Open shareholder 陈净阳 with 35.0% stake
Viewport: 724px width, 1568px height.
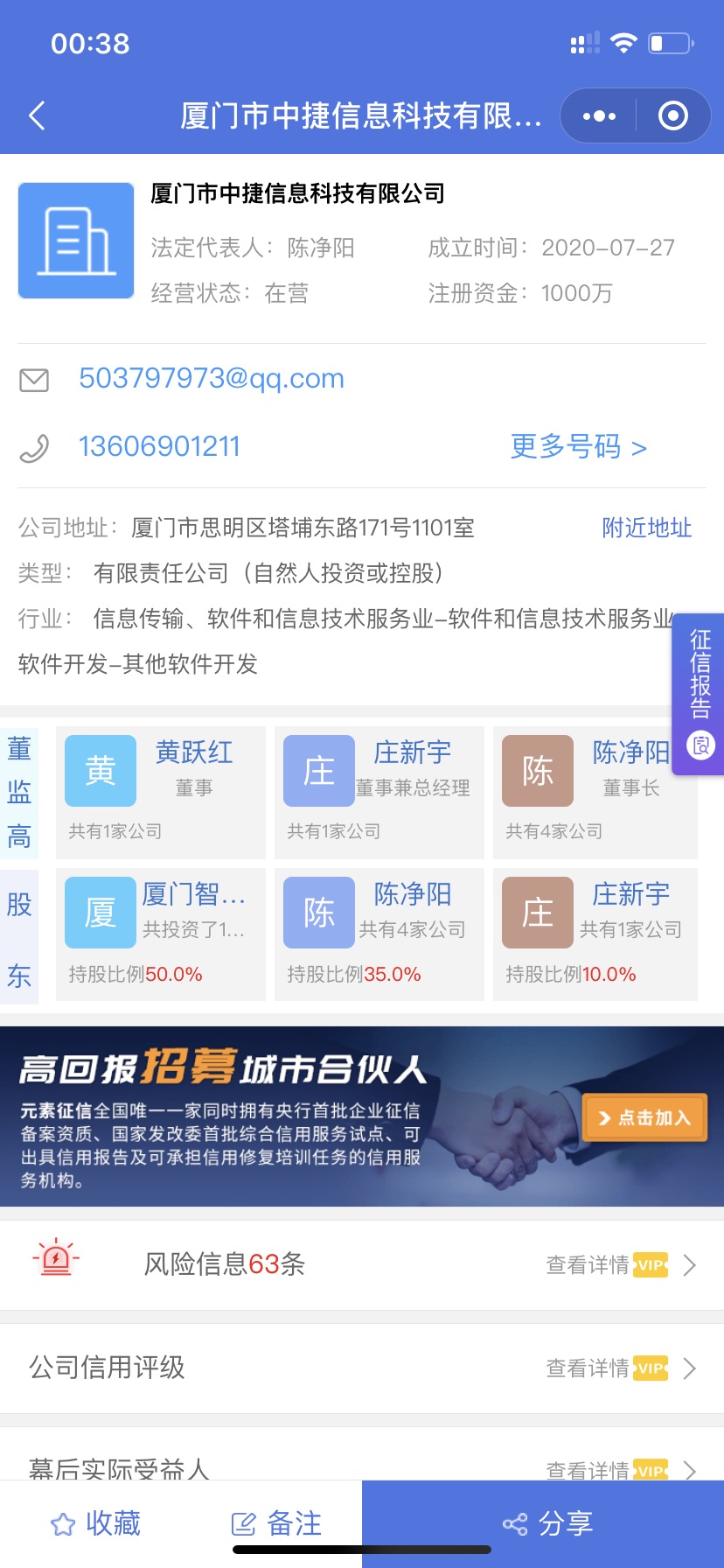point(379,934)
